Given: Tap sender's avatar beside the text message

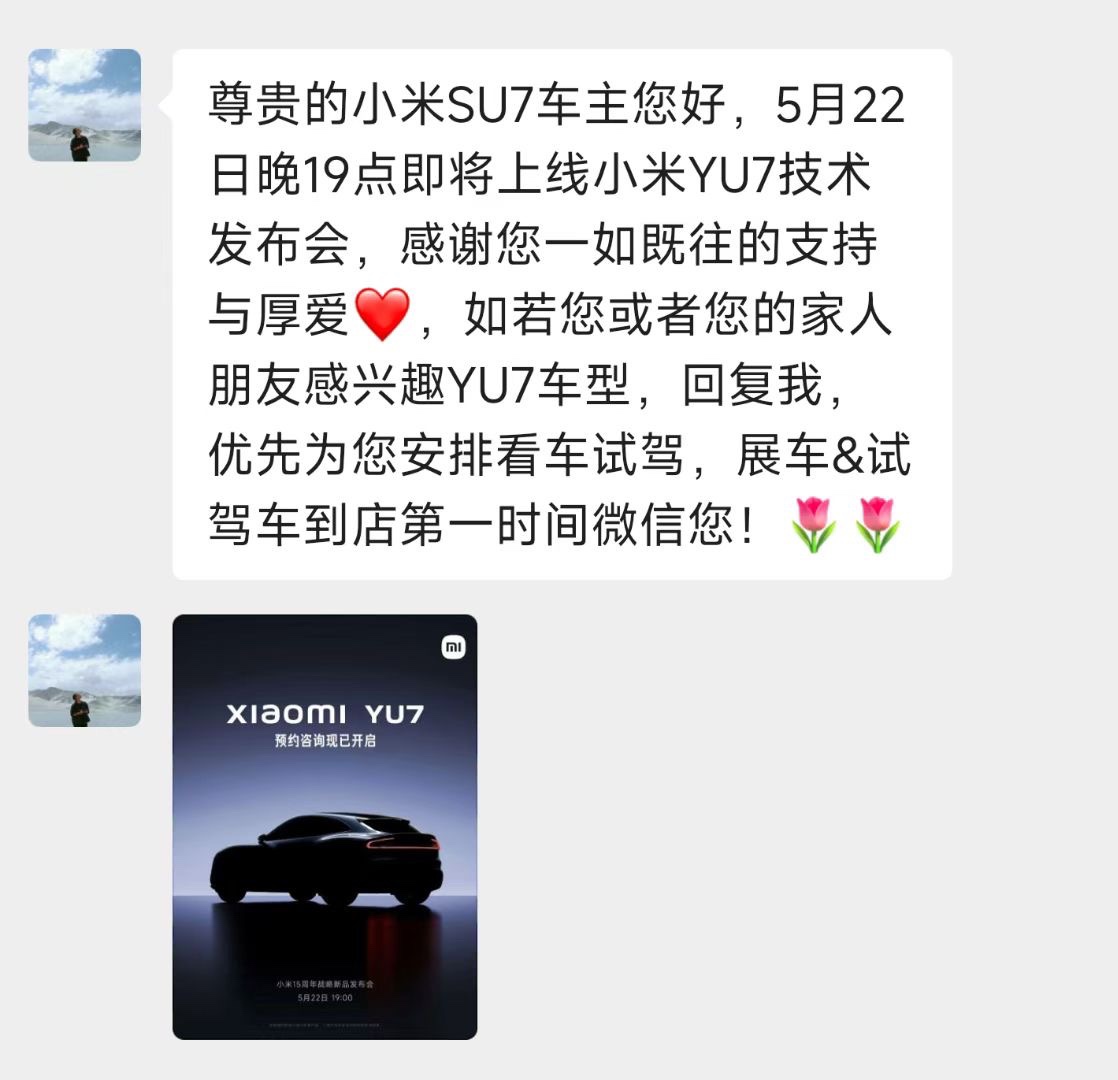Looking at the screenshot, I should tap(84, 105).
